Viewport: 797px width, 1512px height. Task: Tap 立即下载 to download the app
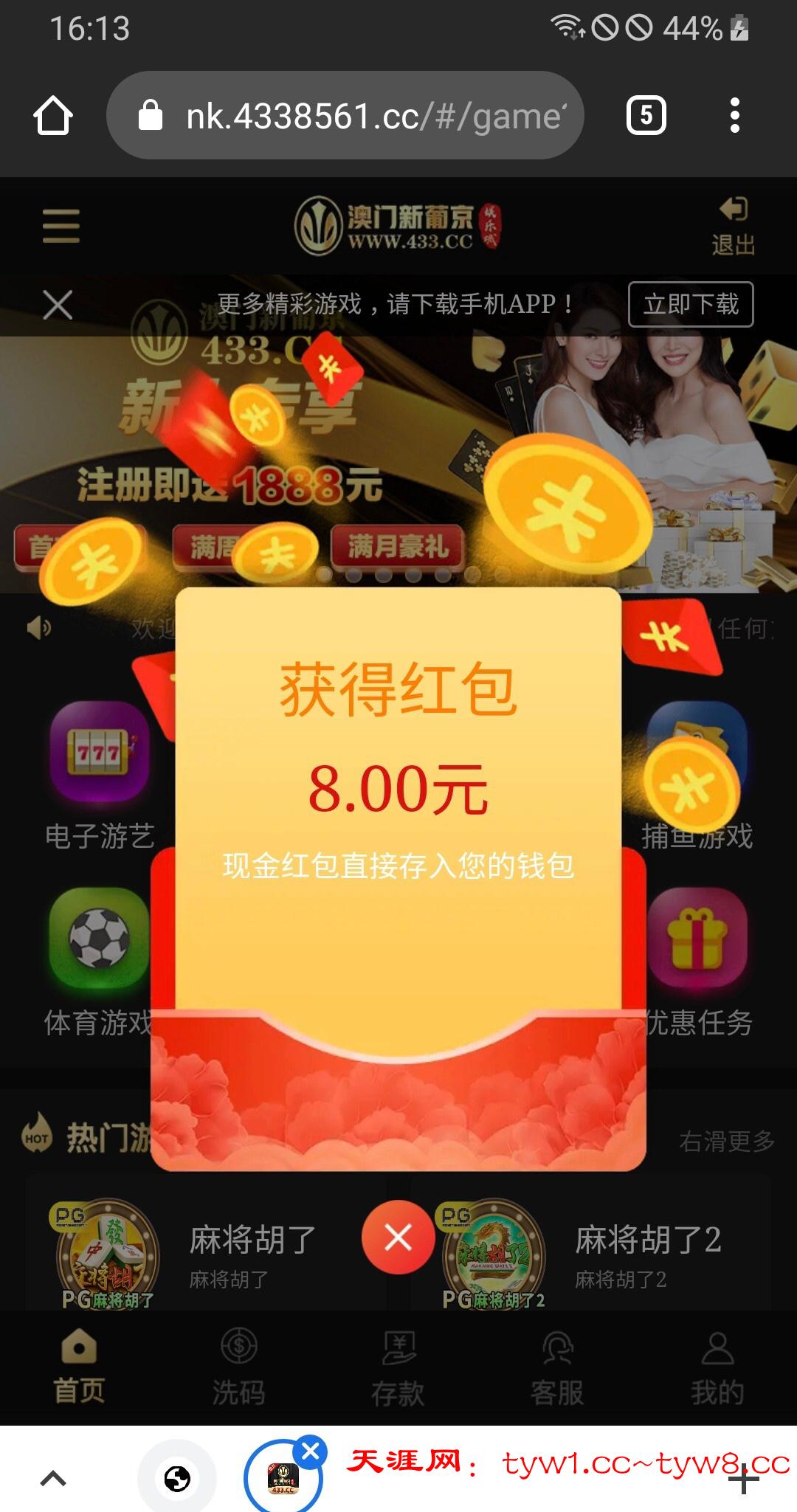click(690, 304)
